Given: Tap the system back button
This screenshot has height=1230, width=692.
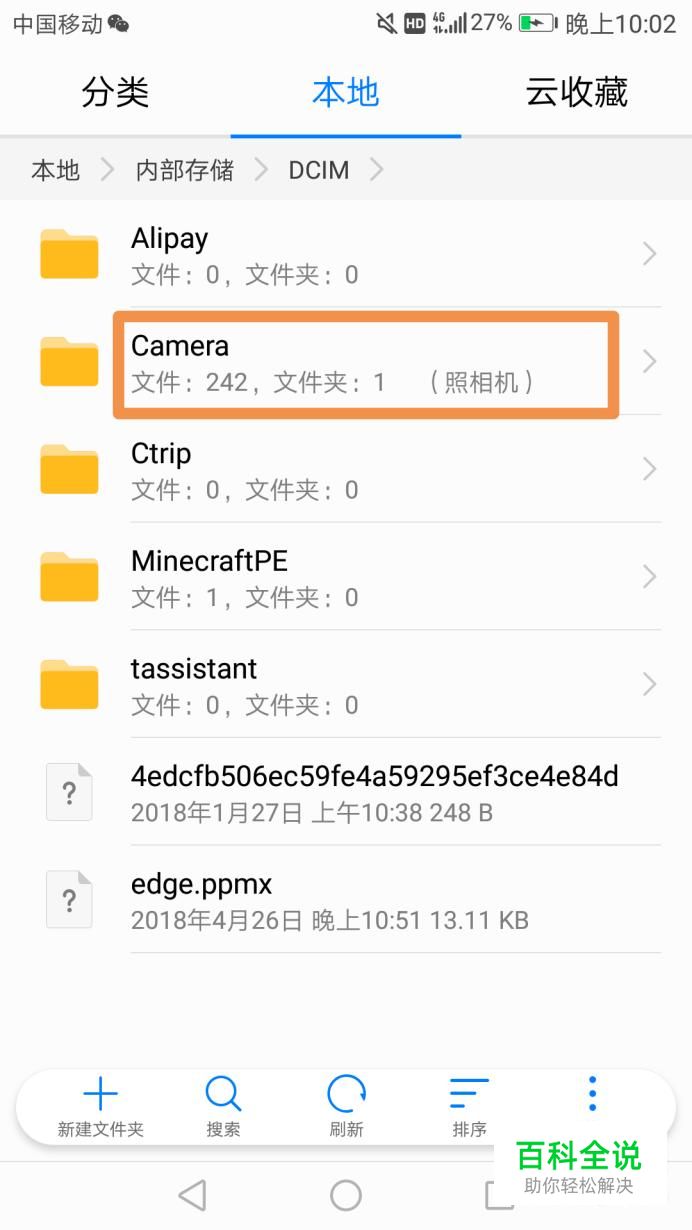Looking at the screenshot, I should click(x=192, y=1195).
